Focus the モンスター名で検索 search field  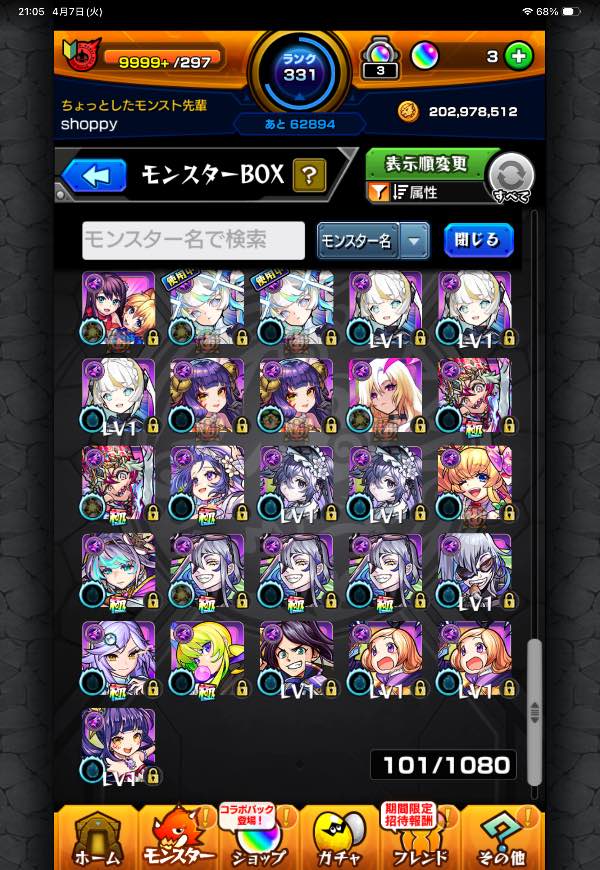[193, 240]
